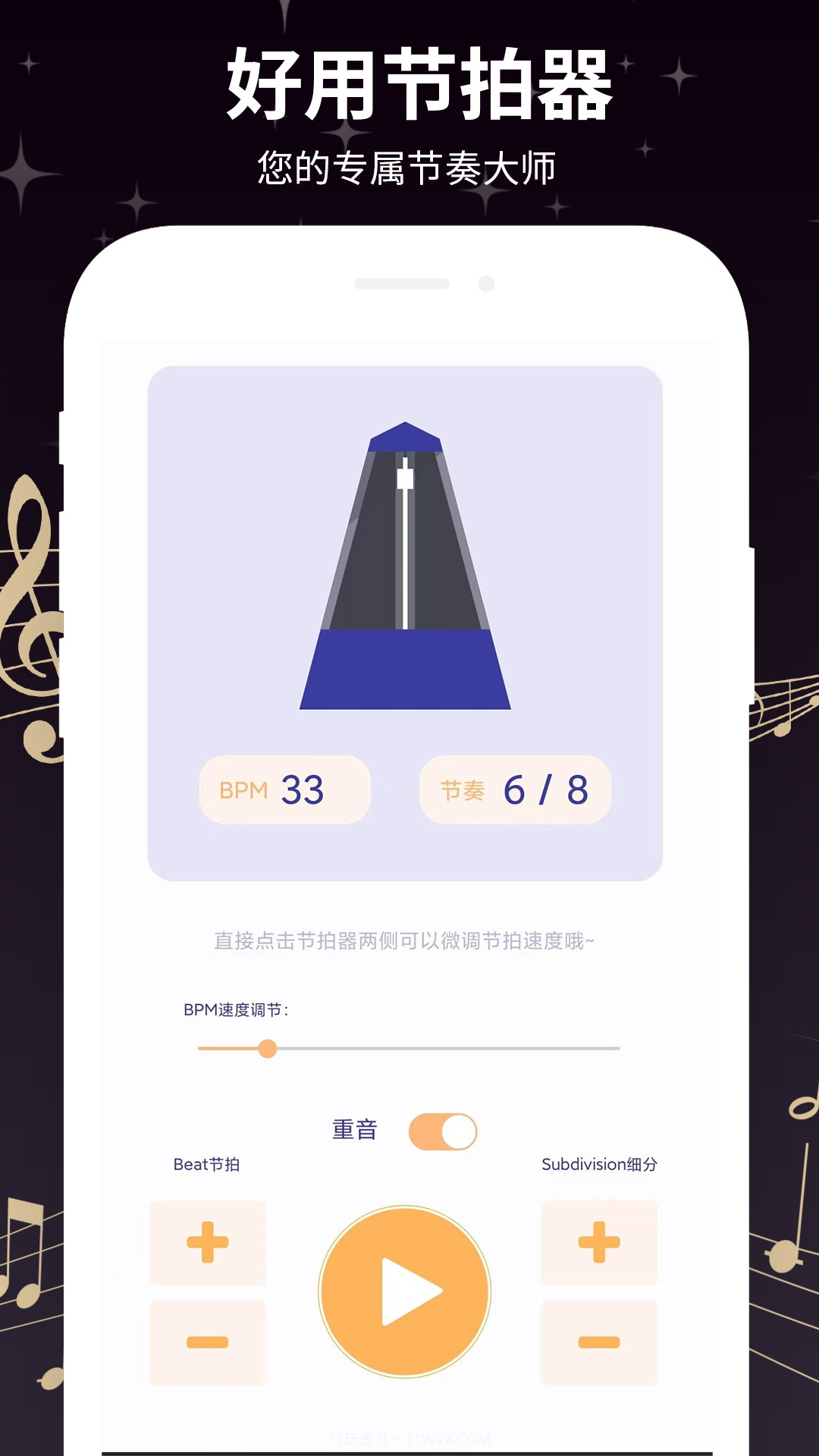Viewport: 819px width, 1456px height.
Task: Click the white pendulum weight on the metronome
Action: [x=404, y=478]
